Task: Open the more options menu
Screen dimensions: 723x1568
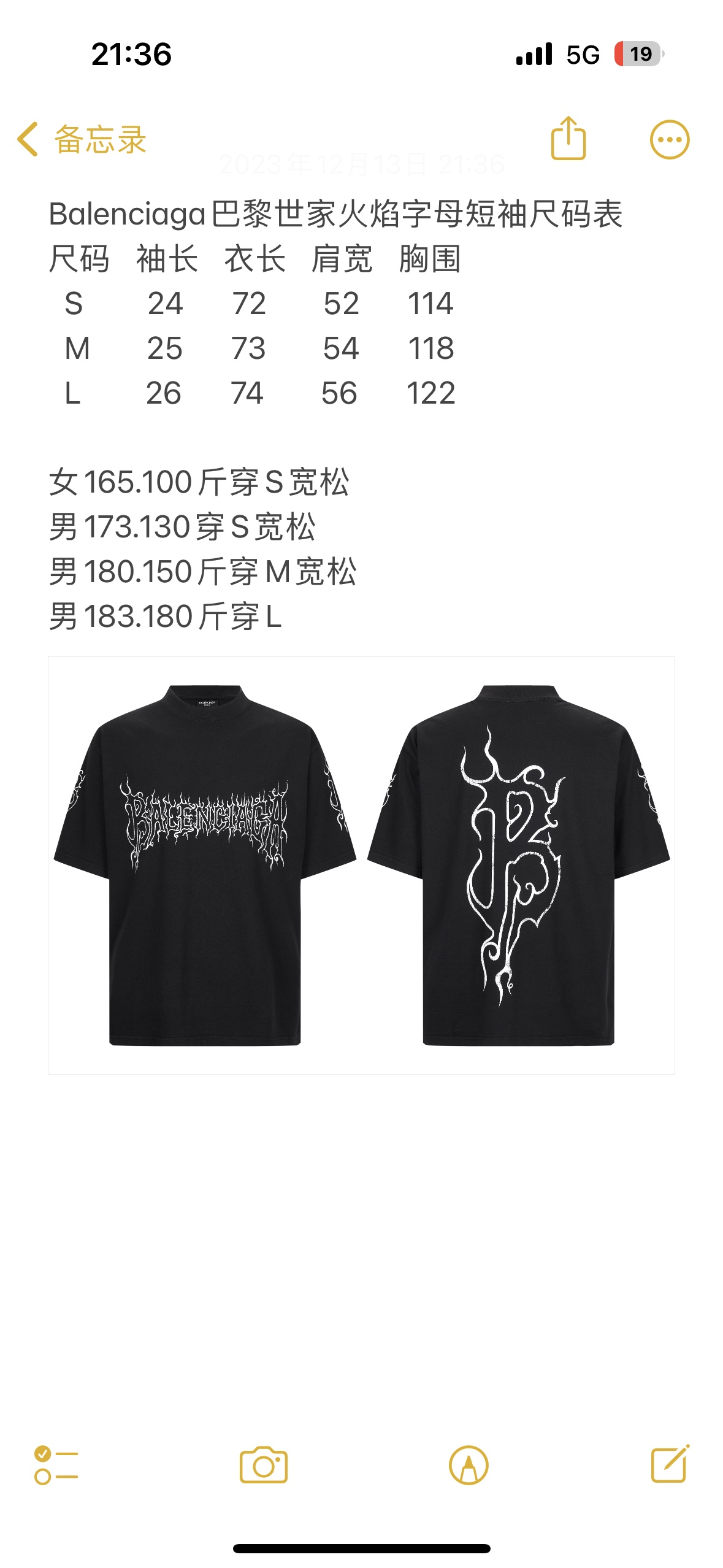Action: tap(669, 140)
